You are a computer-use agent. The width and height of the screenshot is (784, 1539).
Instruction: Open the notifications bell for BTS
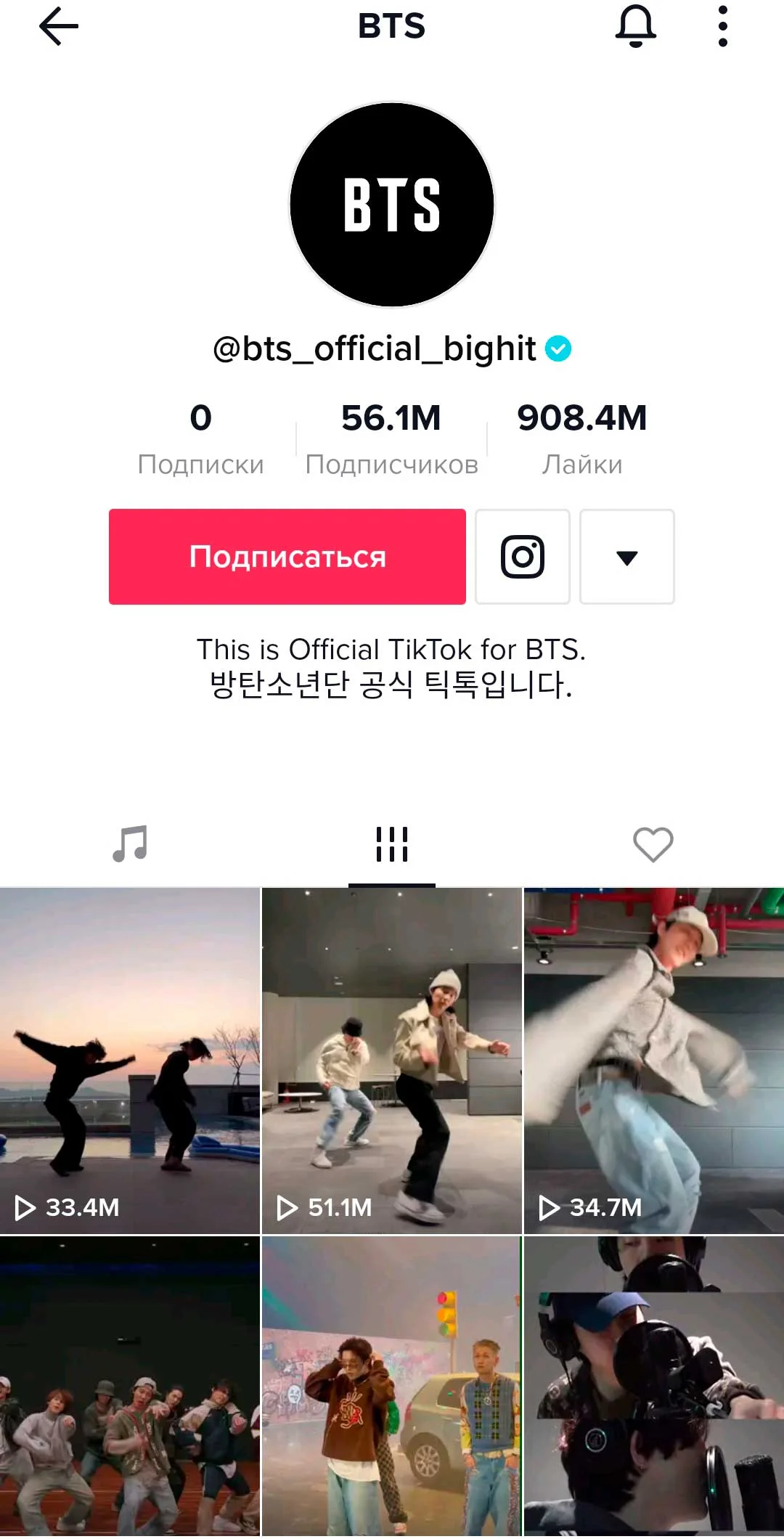click(635, 27)
